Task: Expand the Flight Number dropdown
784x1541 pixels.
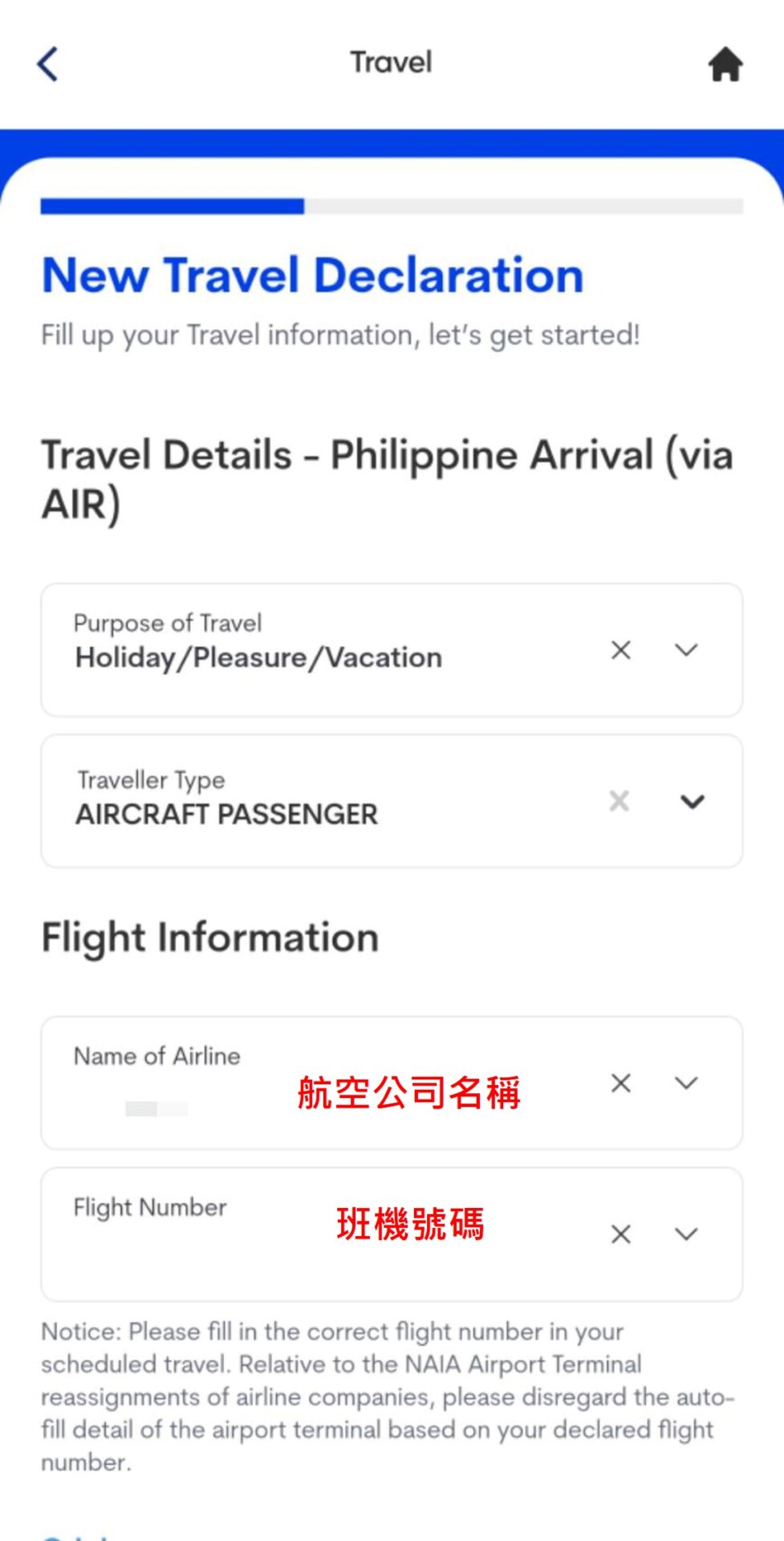Action: pyautogui.click(x=686, y=1234)
